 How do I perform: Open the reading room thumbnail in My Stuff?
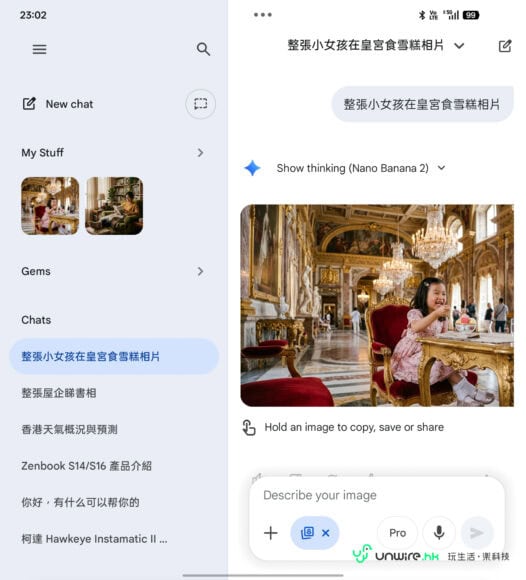(x=114, y=206)
